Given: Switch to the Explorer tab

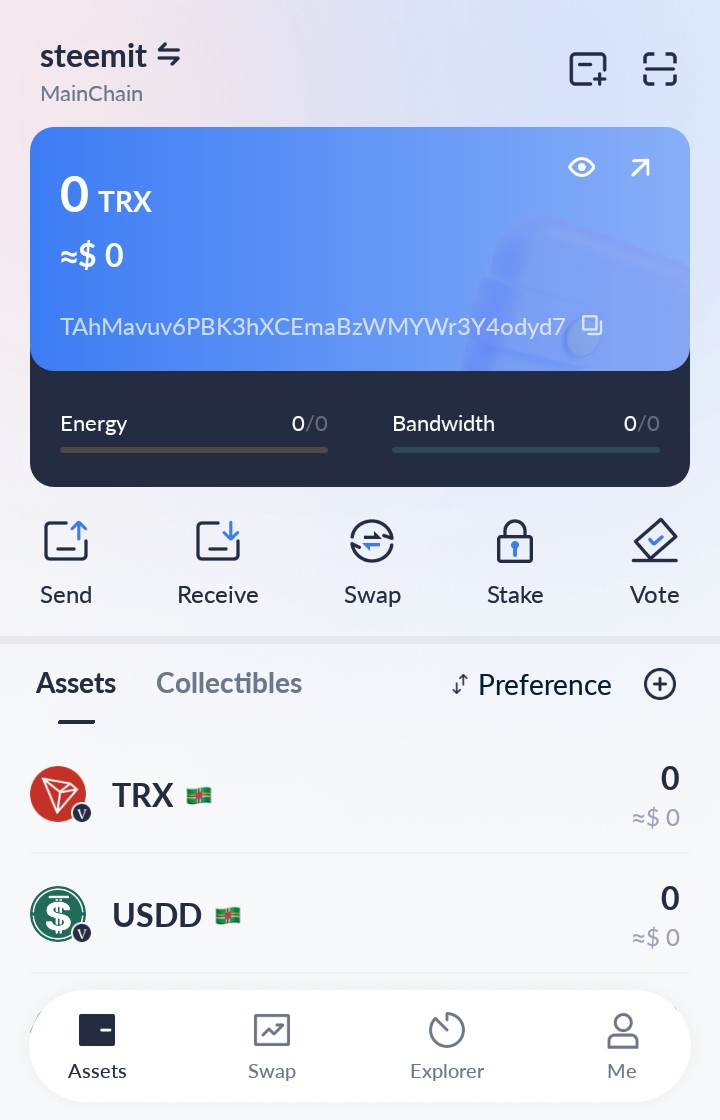Looking at the screenshot, I should 447,1046.
